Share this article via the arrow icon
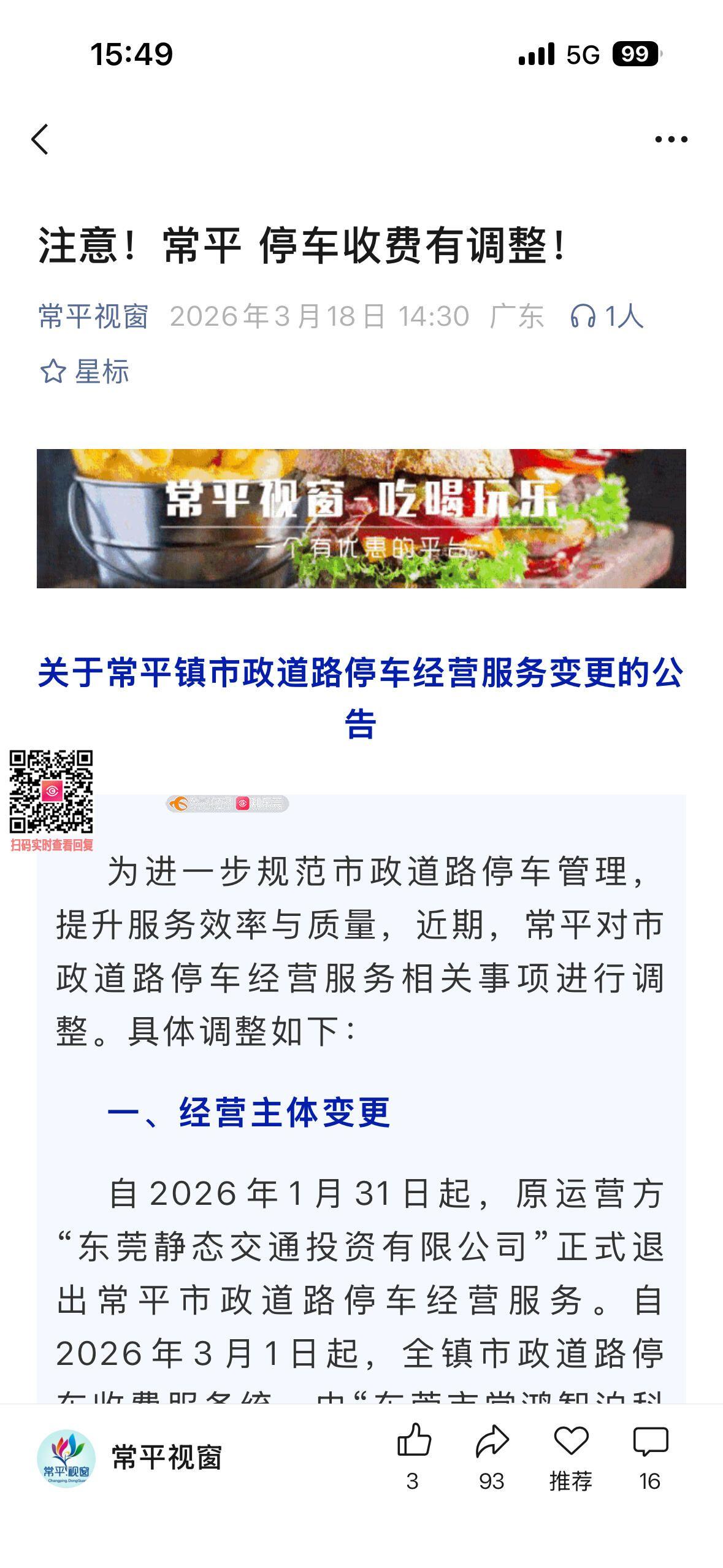This screenshot has height=1568, width=723. [492, 1440]
